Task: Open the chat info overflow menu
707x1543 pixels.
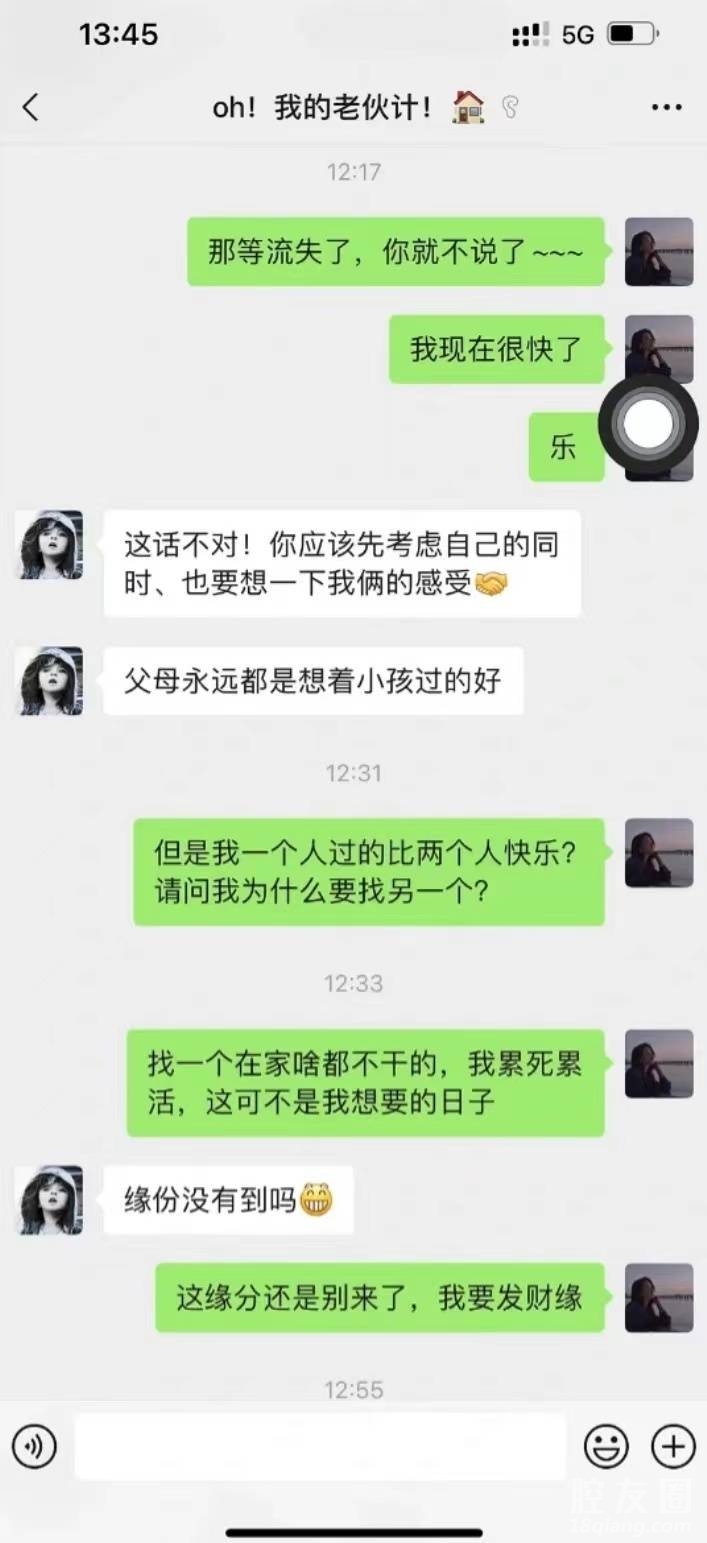Action: pyautogui.click(x=666, y=107)
